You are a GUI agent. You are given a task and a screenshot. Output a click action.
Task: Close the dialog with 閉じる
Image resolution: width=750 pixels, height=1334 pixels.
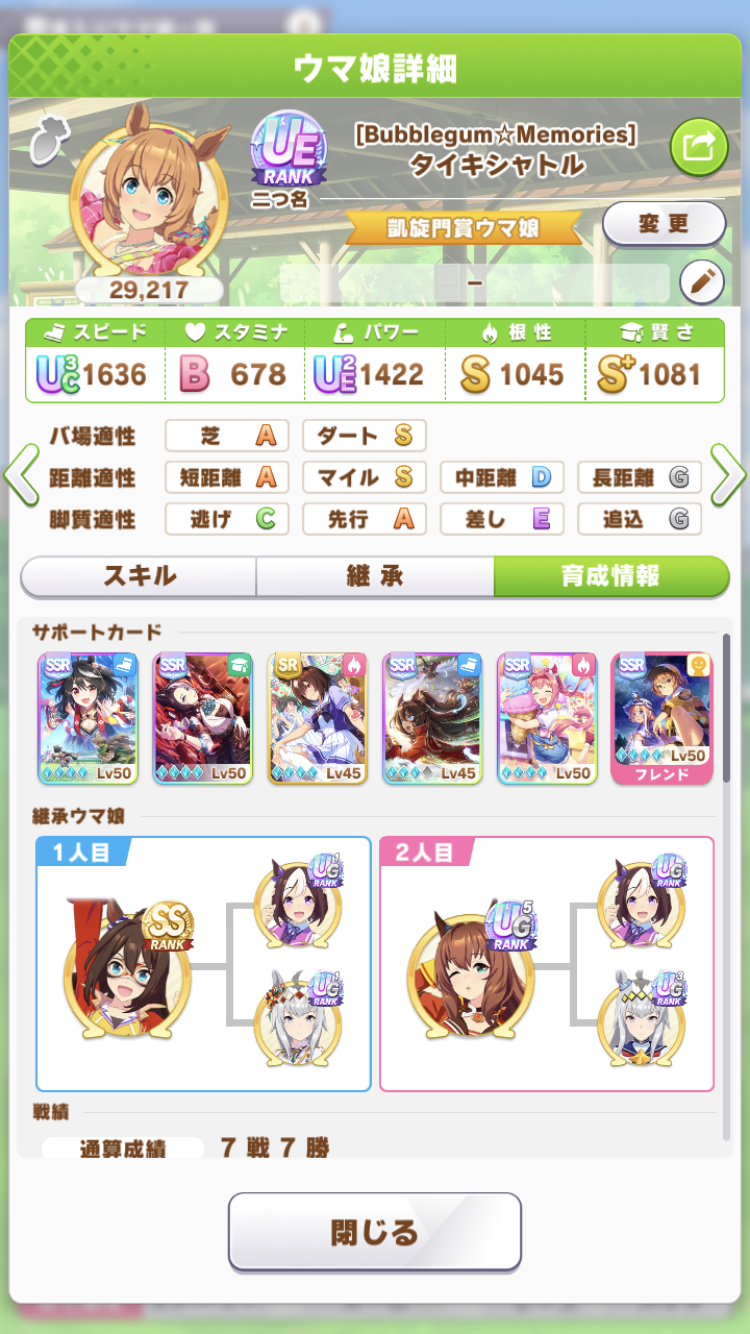click(375, 1231)
